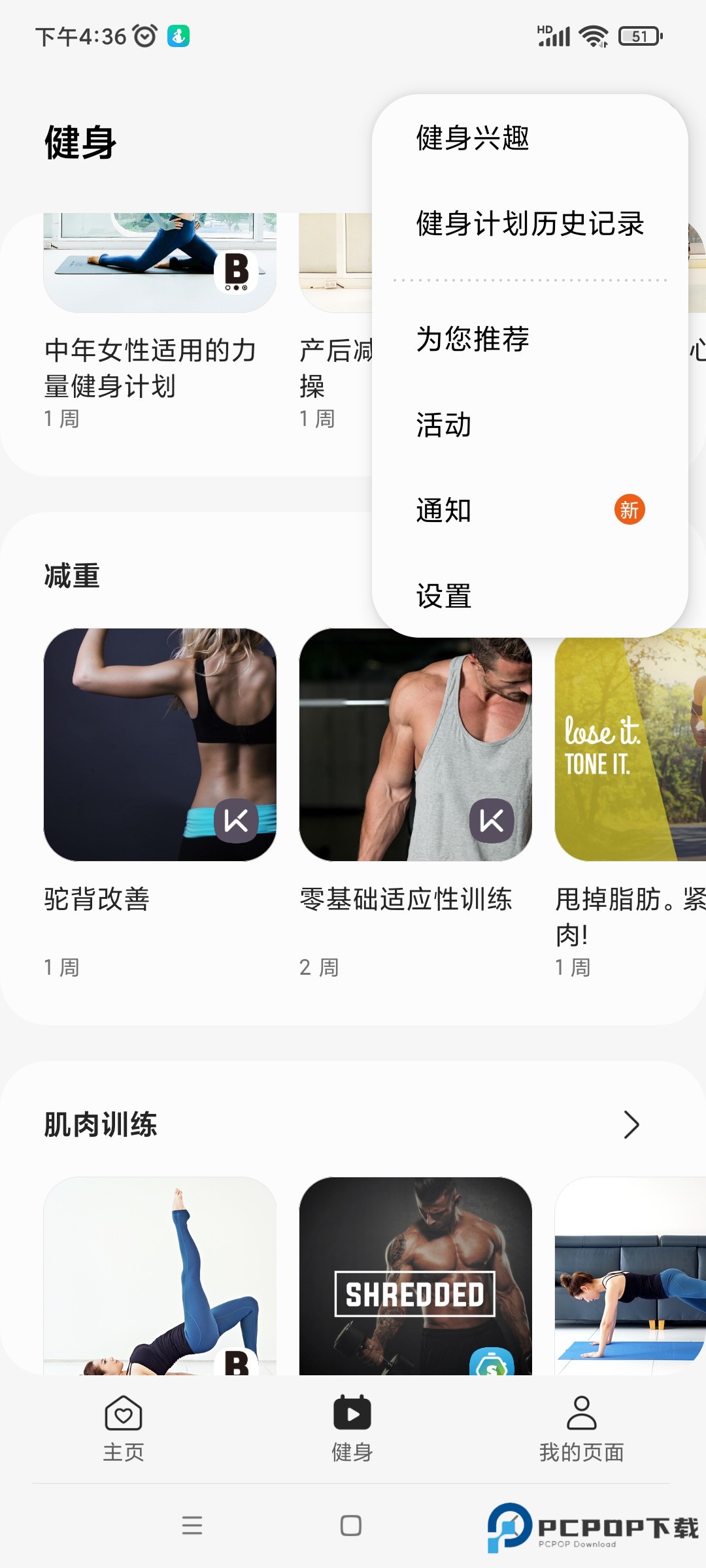The image size is (706, 1568).
Task: Open the 驼背改善 program
Action: pos(160,745)
